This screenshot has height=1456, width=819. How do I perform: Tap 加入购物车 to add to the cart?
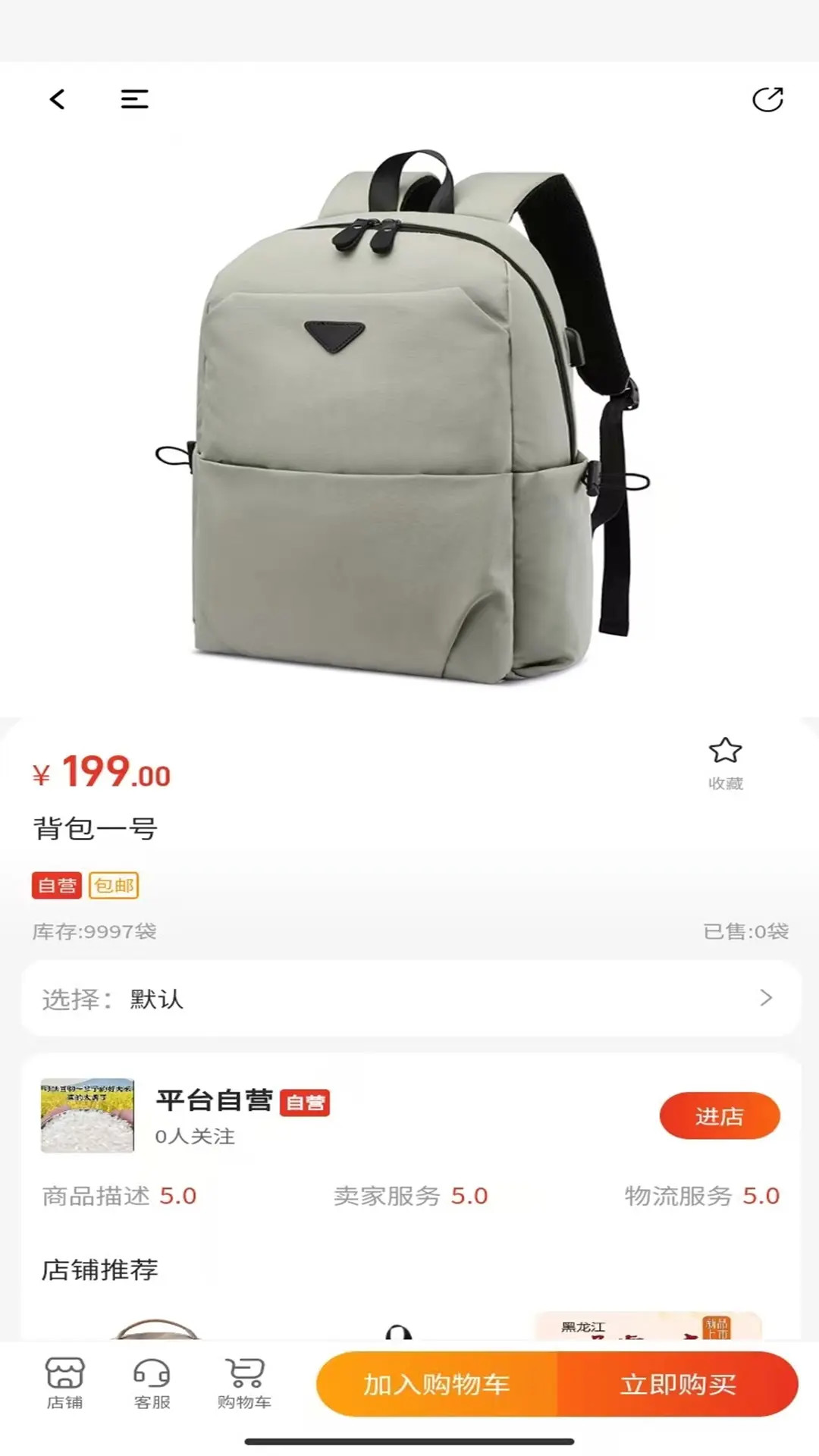point(437,1384)
